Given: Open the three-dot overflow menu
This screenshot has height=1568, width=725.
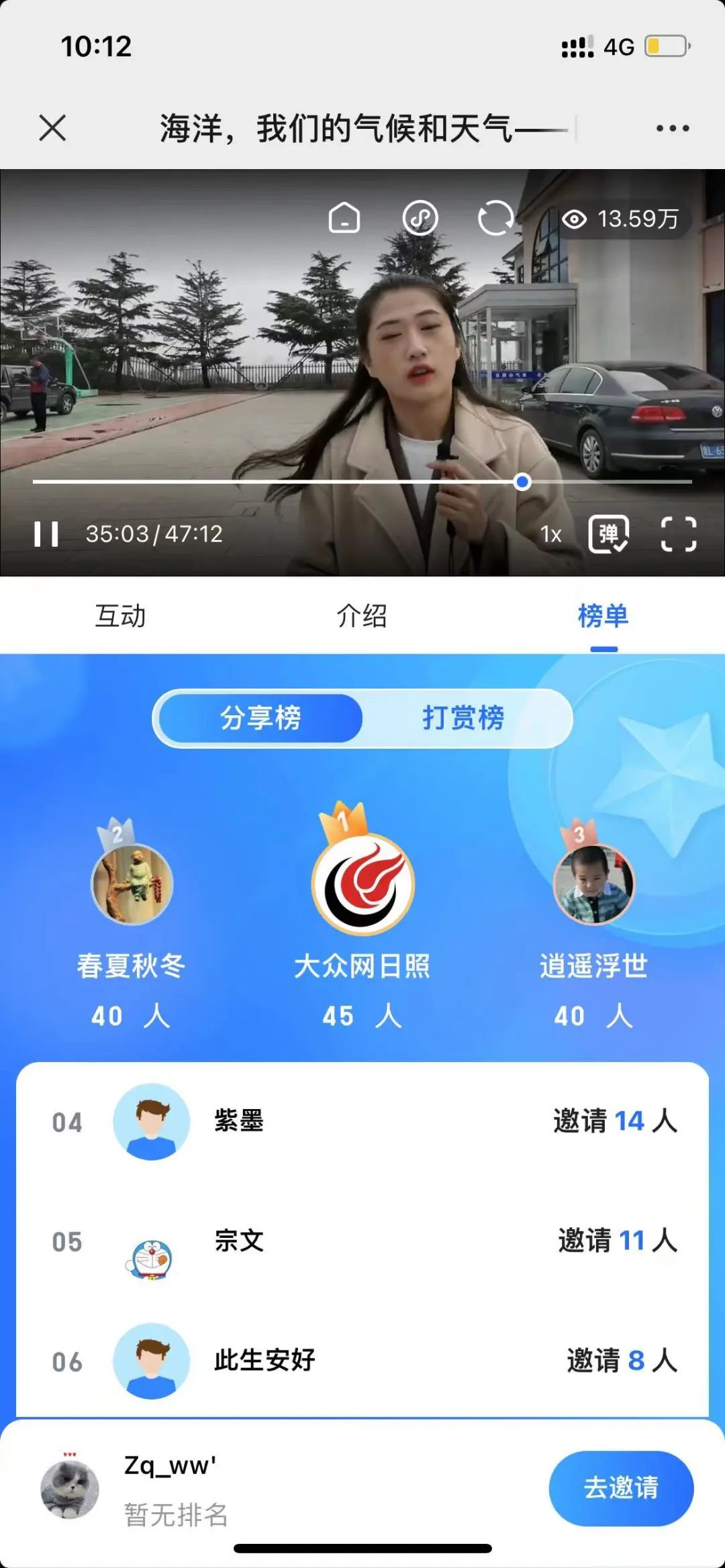Looking at the screenshot, I should [x=673, y=128].
